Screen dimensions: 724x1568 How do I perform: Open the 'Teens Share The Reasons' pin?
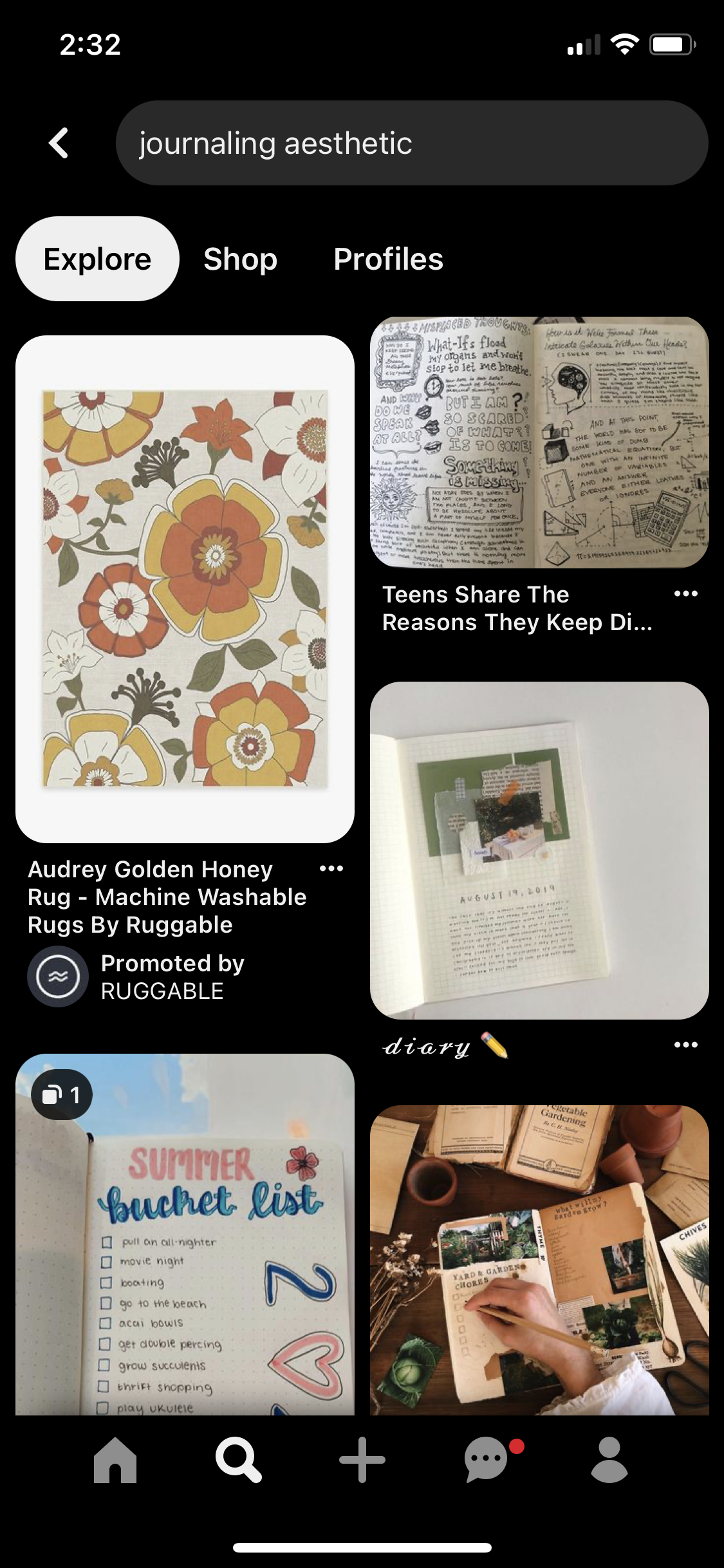539,442
